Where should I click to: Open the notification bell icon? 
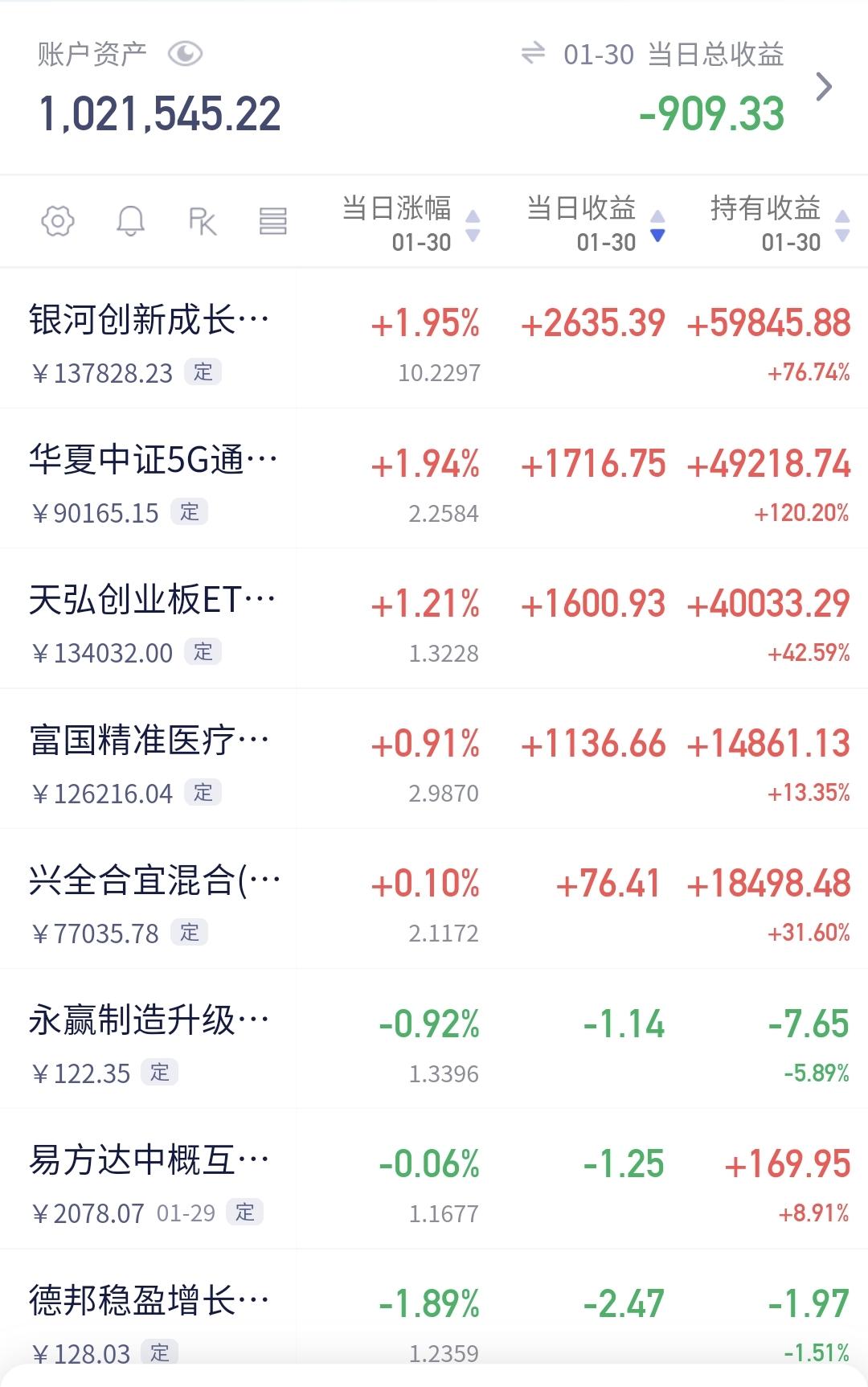(131, 221)
